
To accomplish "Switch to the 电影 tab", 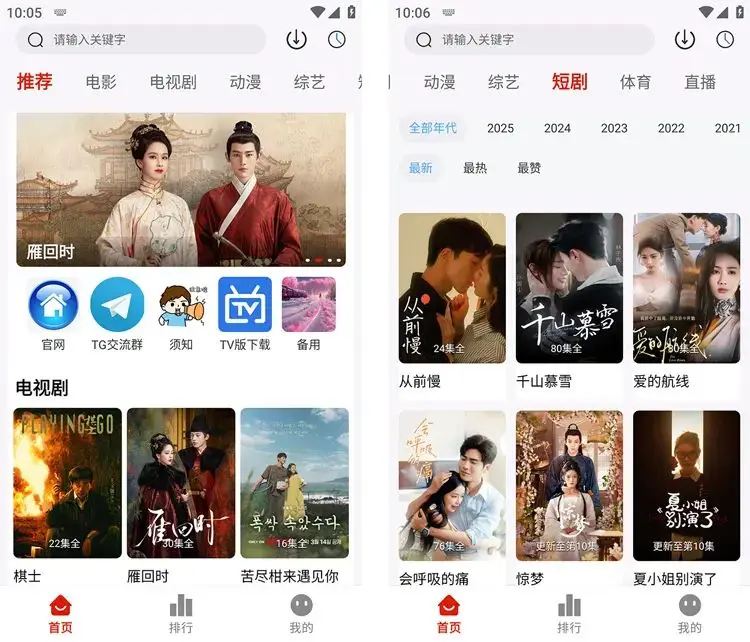I will tap(101, 82).
